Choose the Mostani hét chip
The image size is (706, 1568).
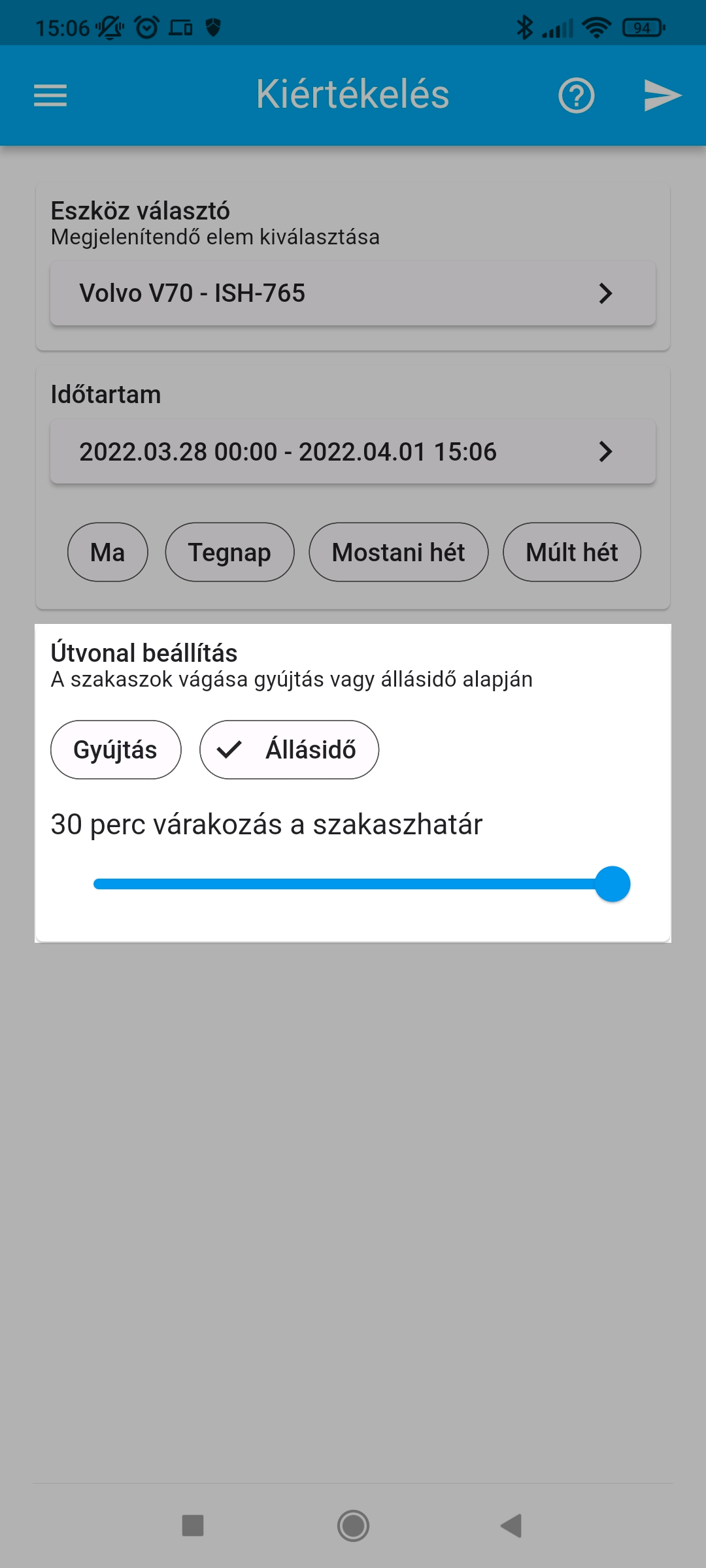pos(398,552)
